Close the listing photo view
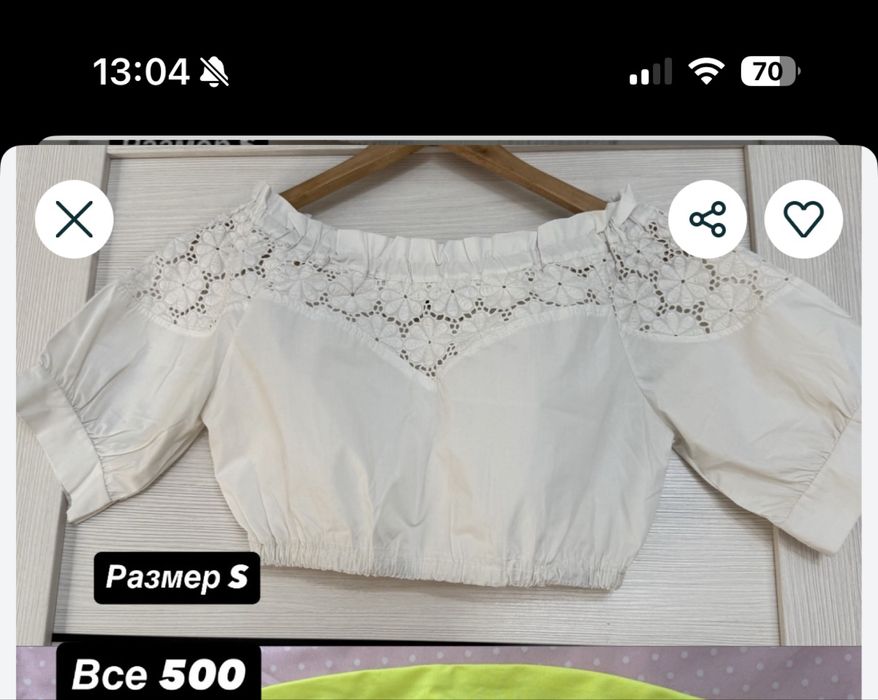Screen dimensions: 878x700 [x=74, y=219]
